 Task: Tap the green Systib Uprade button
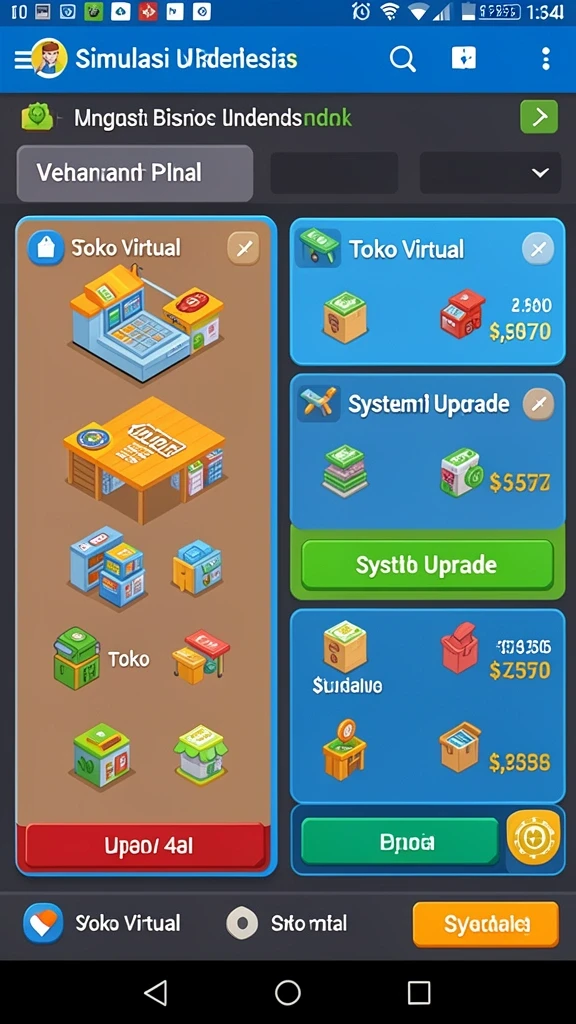pos(427,565)
